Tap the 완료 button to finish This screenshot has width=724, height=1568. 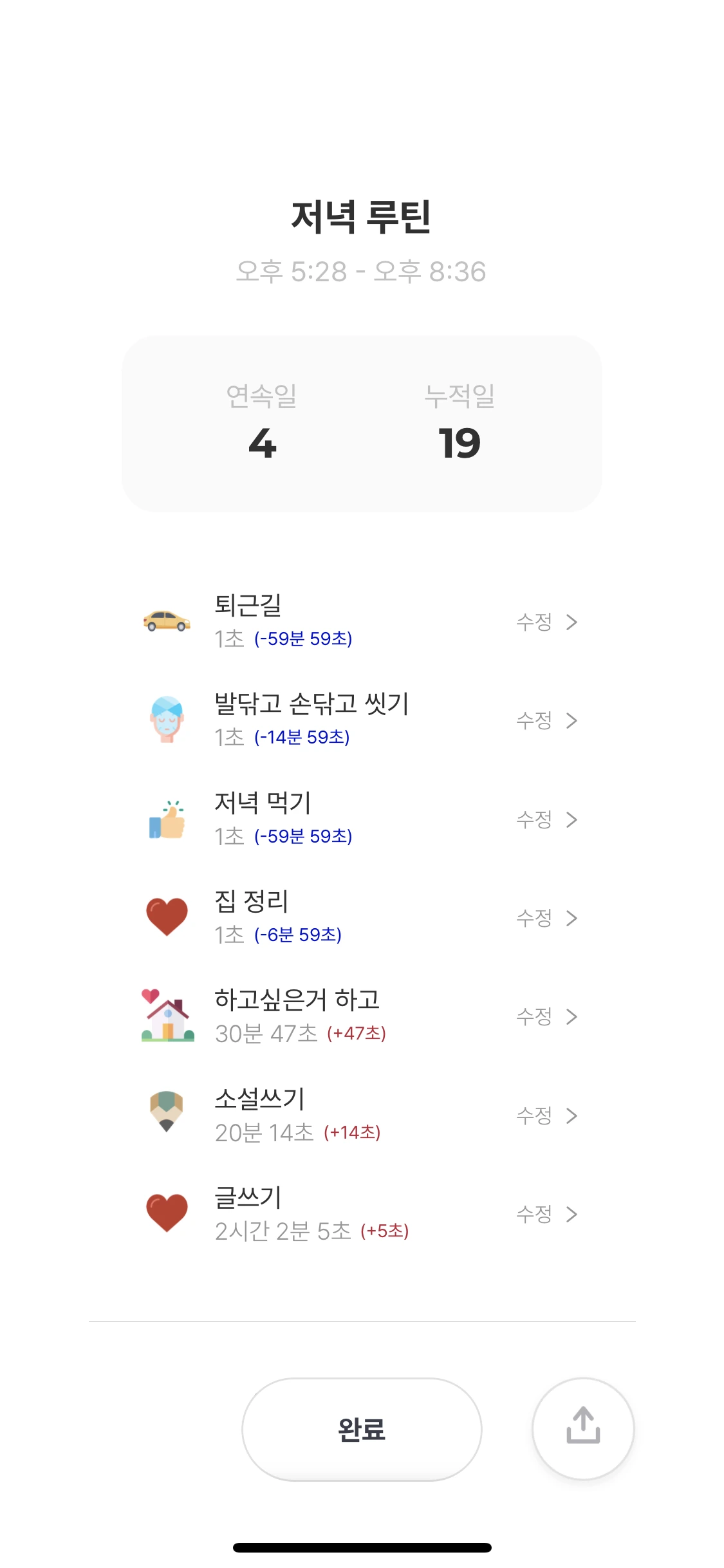click(362, 1430)
